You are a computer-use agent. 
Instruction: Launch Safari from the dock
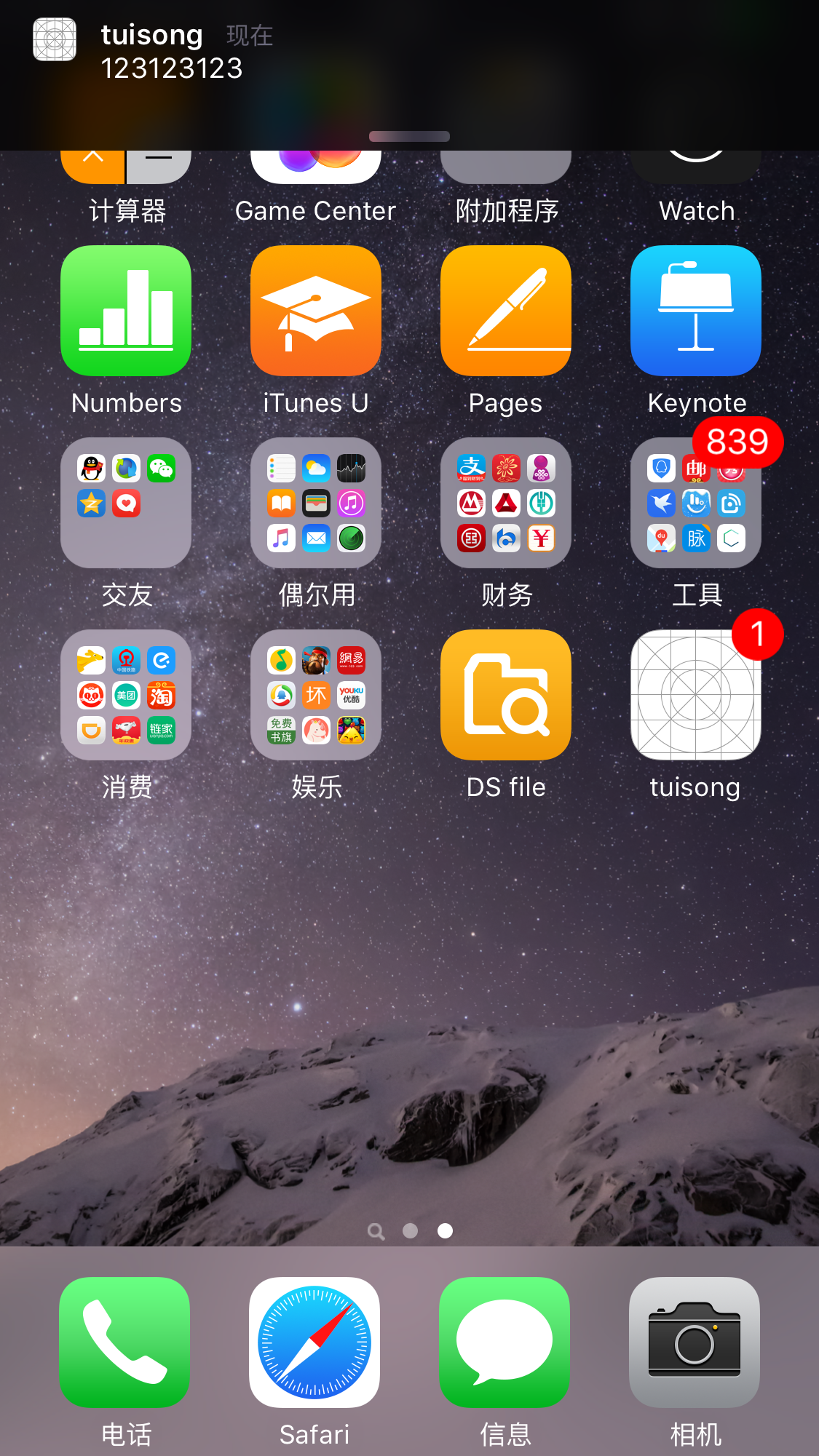click(314, 1342)
